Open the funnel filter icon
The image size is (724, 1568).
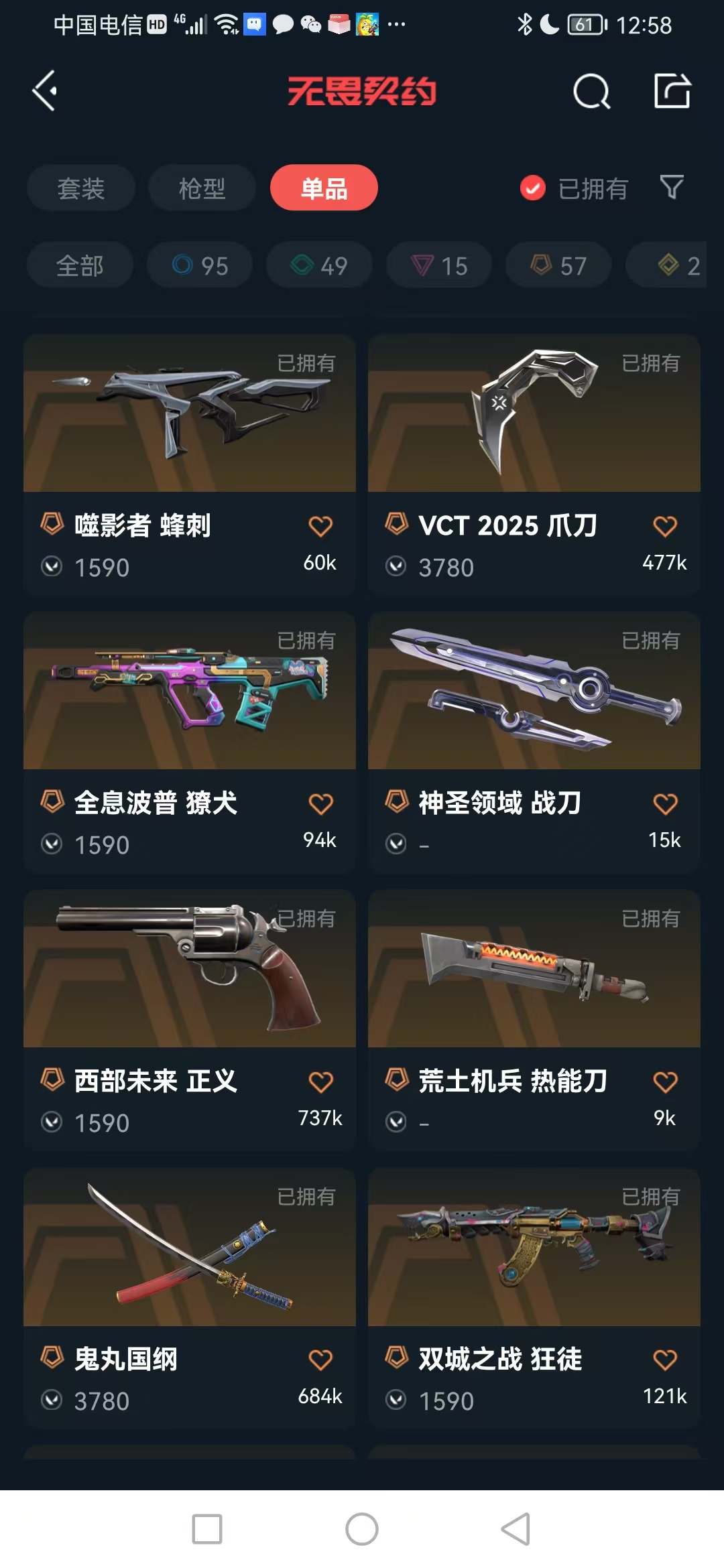(672, 188)
